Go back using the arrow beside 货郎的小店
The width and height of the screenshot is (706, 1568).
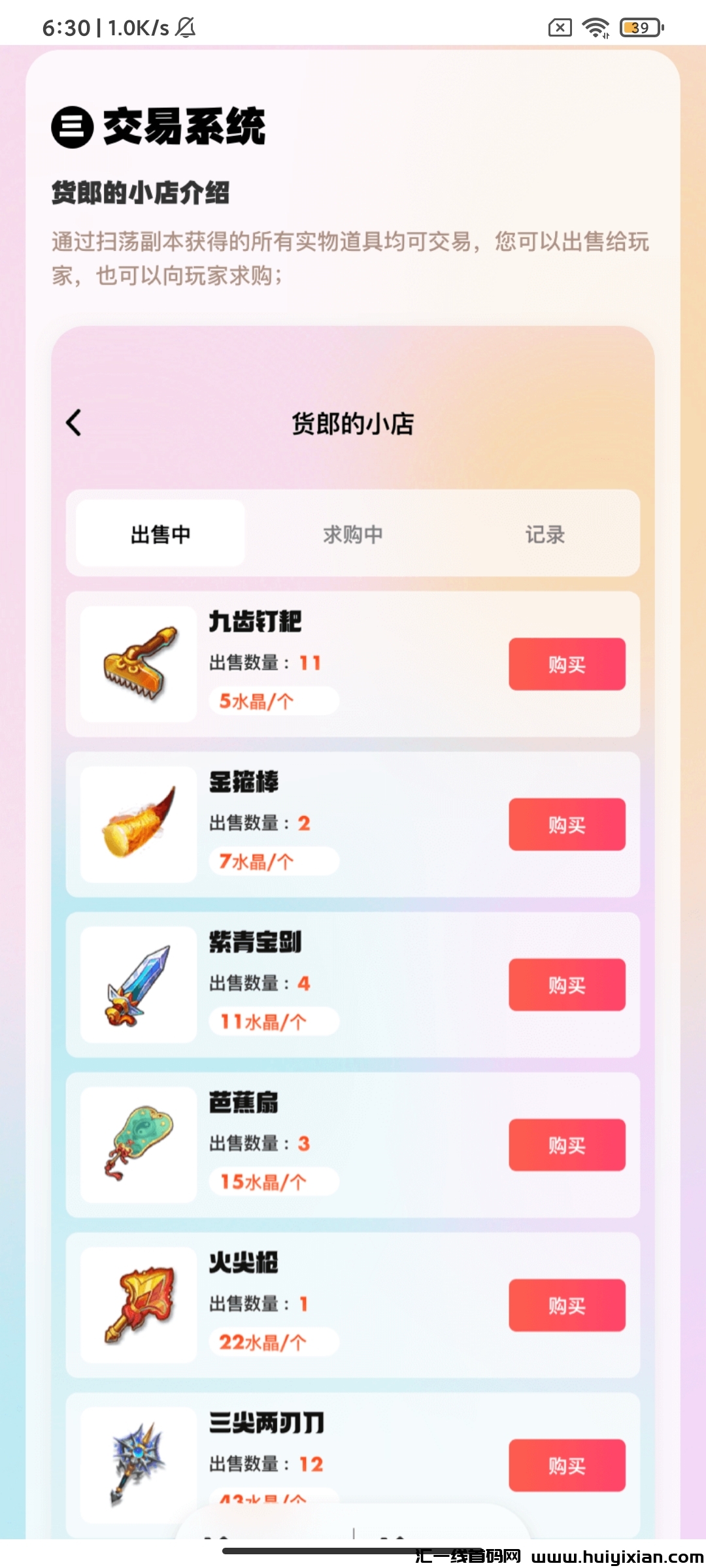pos(74,423)
